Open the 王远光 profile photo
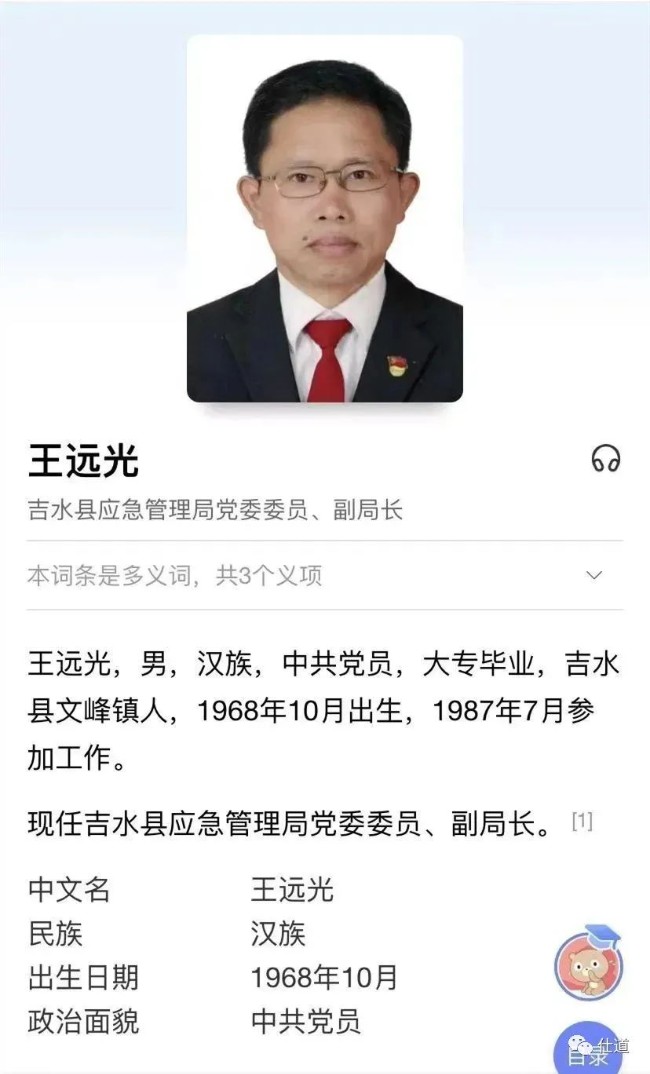 tap(325, 219)
